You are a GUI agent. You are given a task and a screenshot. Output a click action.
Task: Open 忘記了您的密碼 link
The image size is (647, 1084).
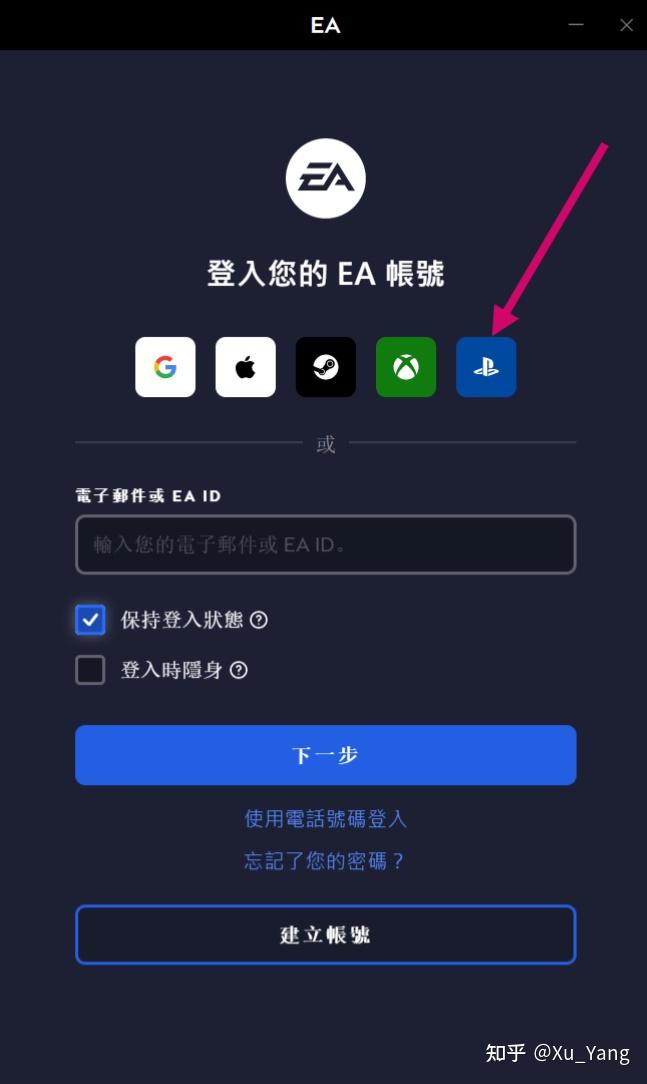tap(324, 861)
